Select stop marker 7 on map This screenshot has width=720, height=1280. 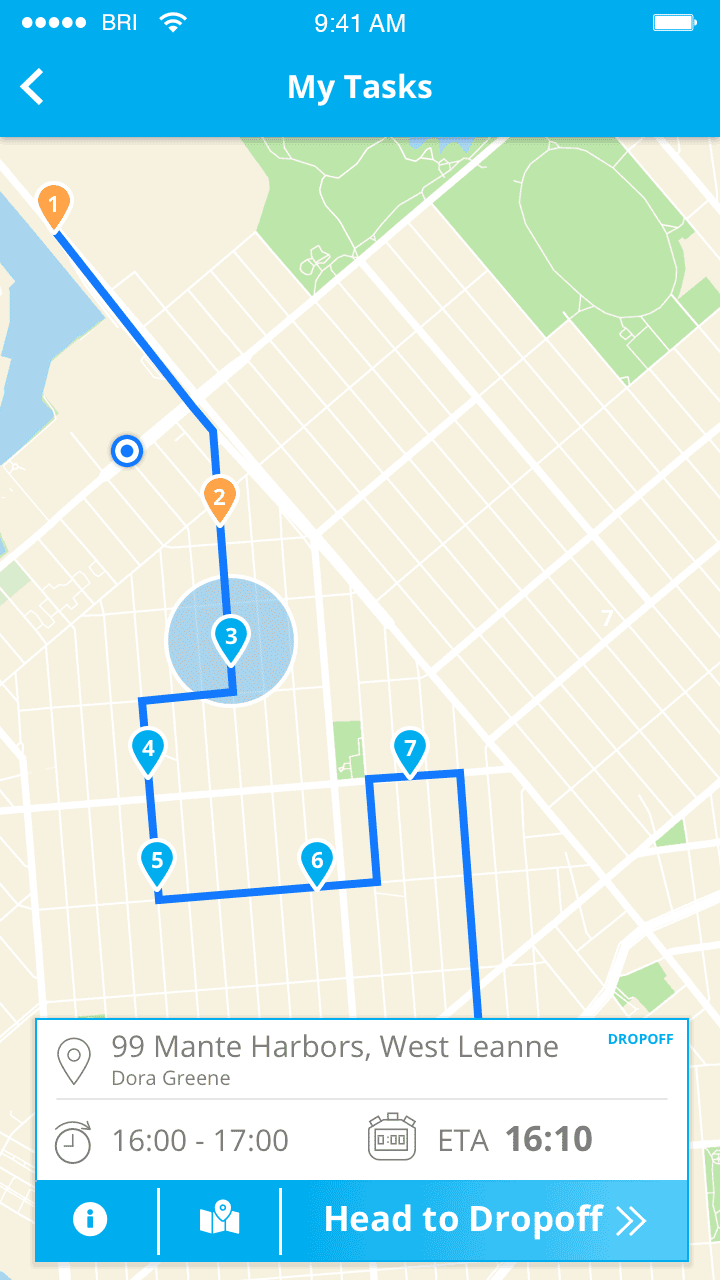(x=409, y=750)
